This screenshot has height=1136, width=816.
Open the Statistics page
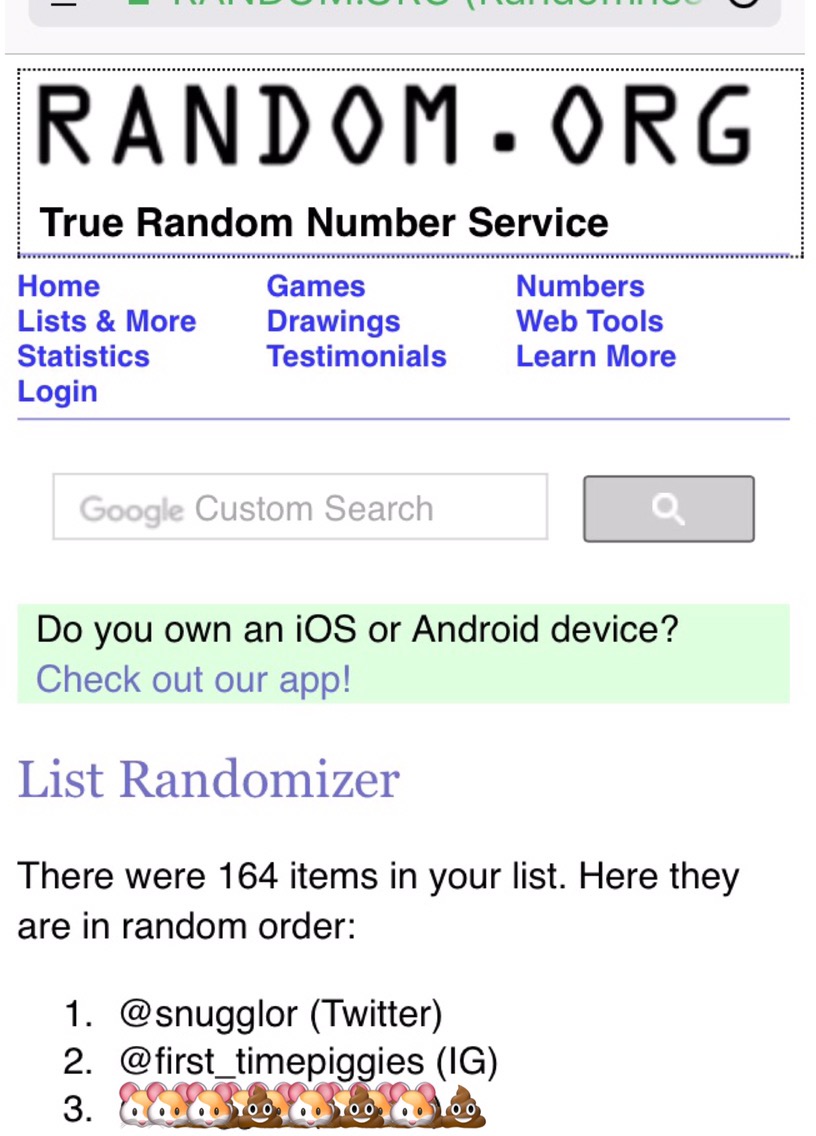[x=83, y=356]
